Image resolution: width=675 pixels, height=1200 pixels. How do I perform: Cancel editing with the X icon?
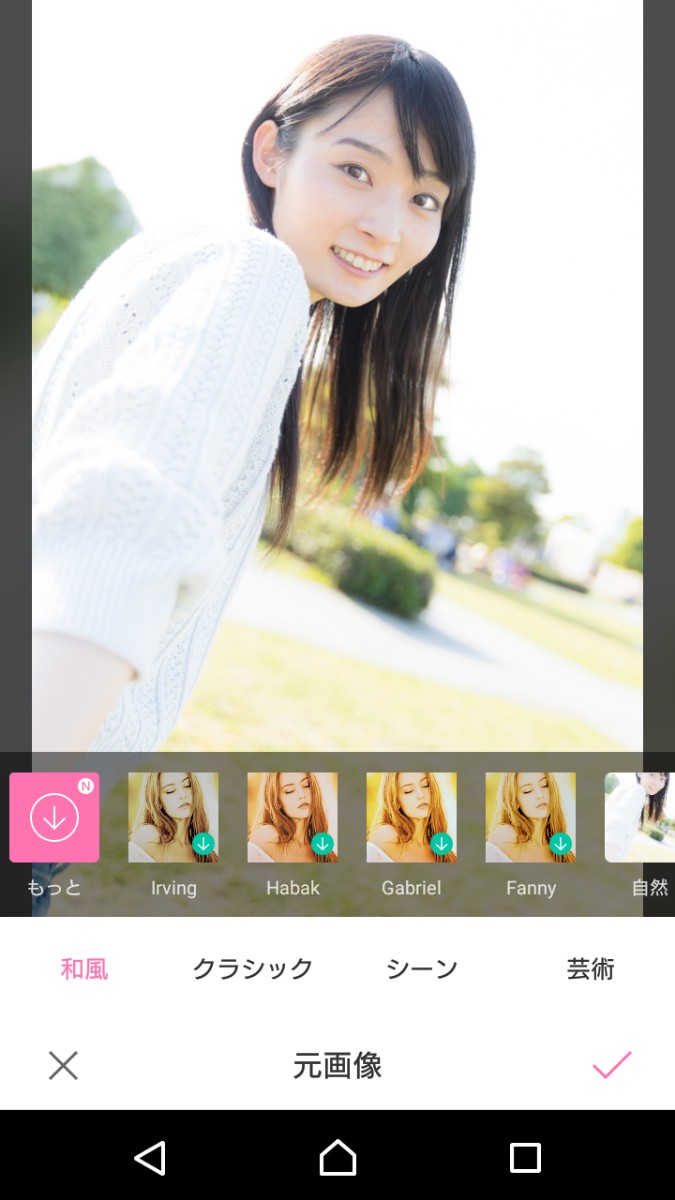(x=63, y=1065)
